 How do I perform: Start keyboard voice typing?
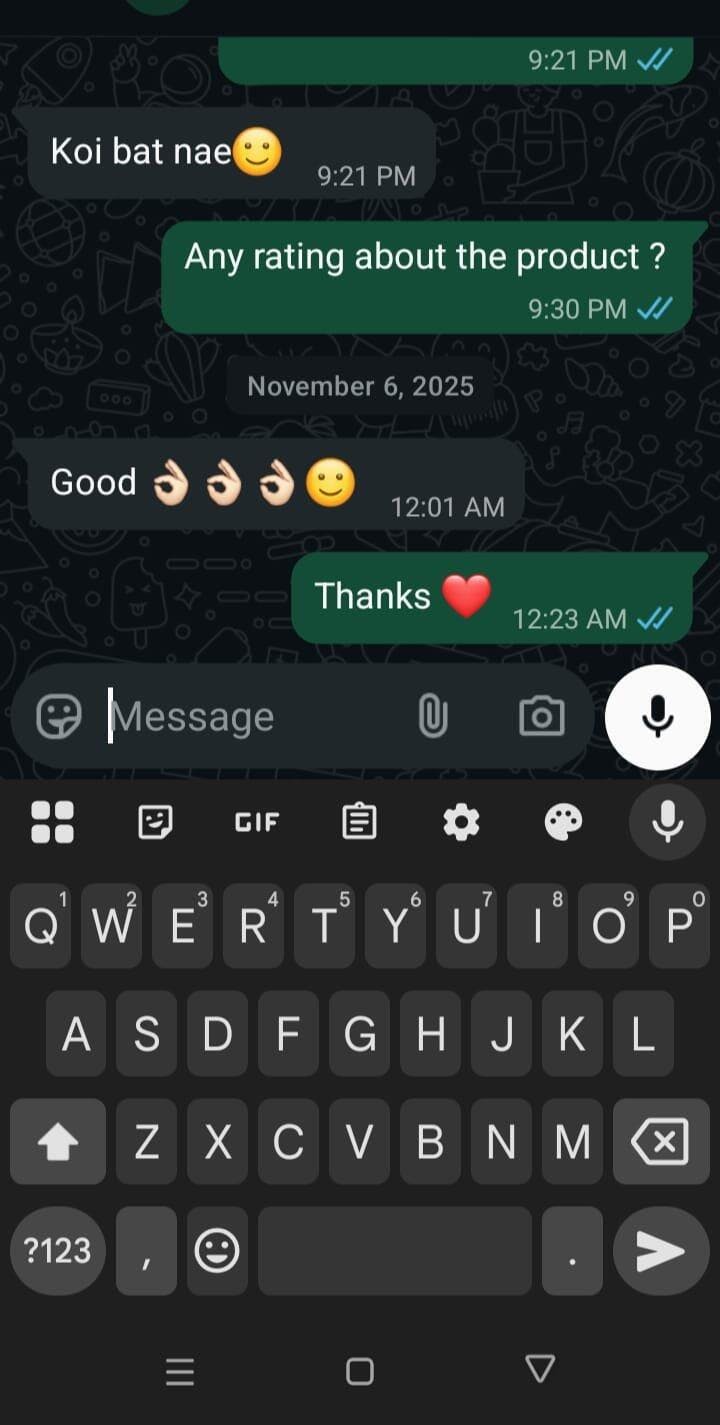click(x=667, y=822)
